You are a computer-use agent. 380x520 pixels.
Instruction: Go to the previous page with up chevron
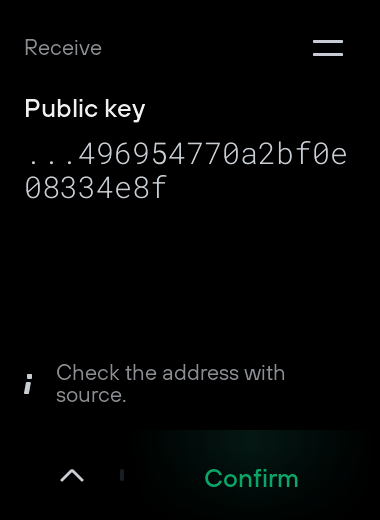point(72,476)
